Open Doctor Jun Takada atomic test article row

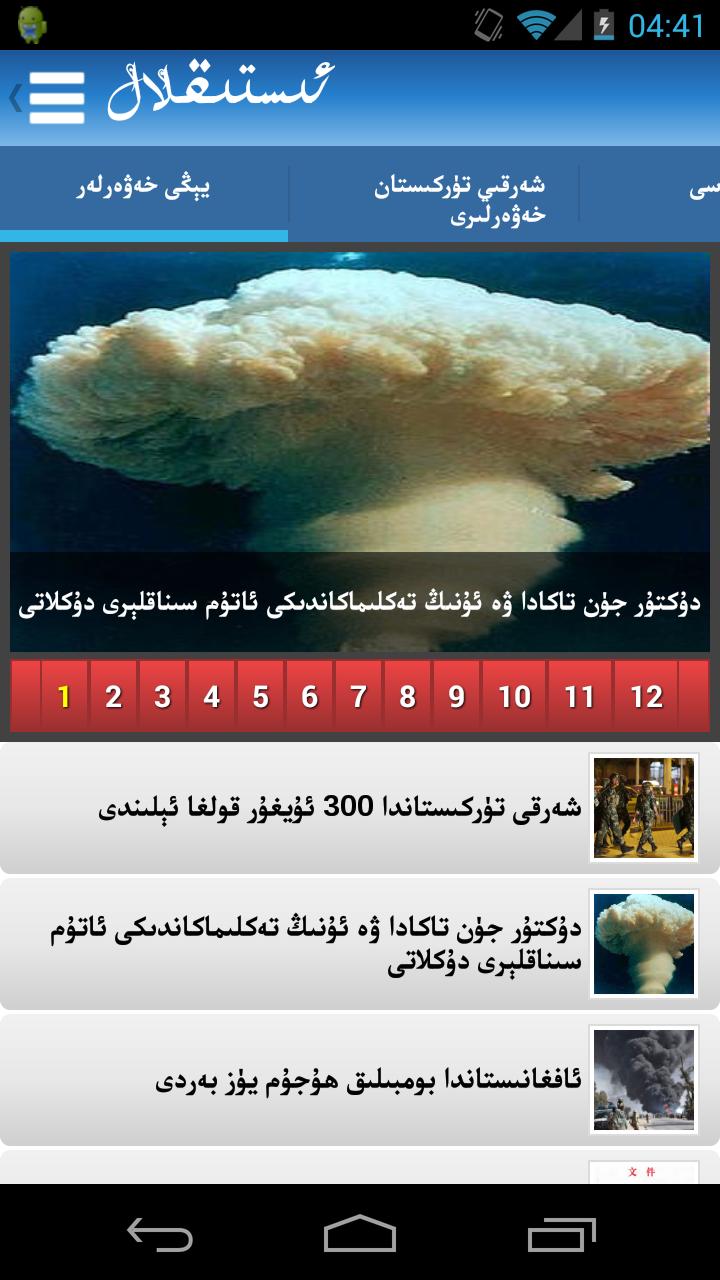[x=360, y=945]
